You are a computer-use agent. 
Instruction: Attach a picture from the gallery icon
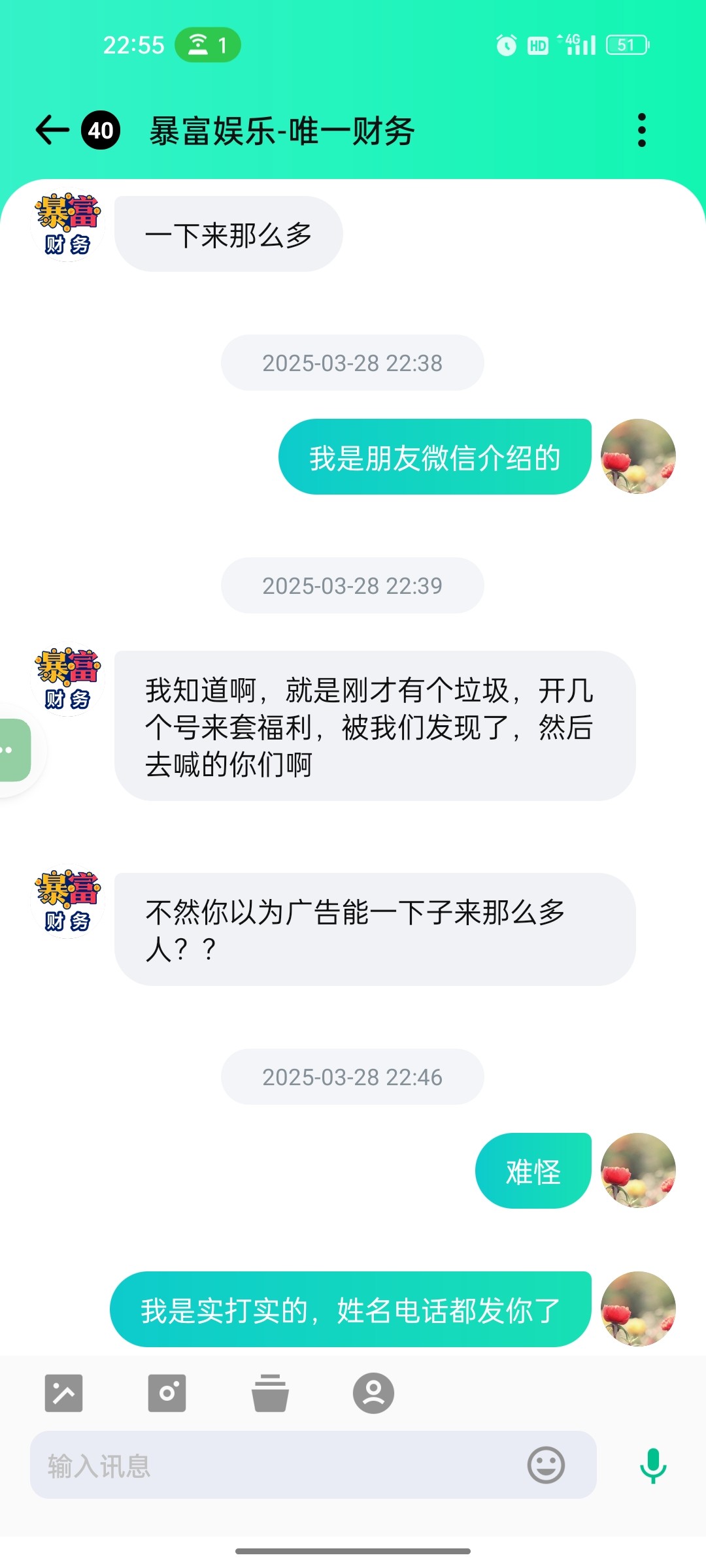coord(63,1393)
